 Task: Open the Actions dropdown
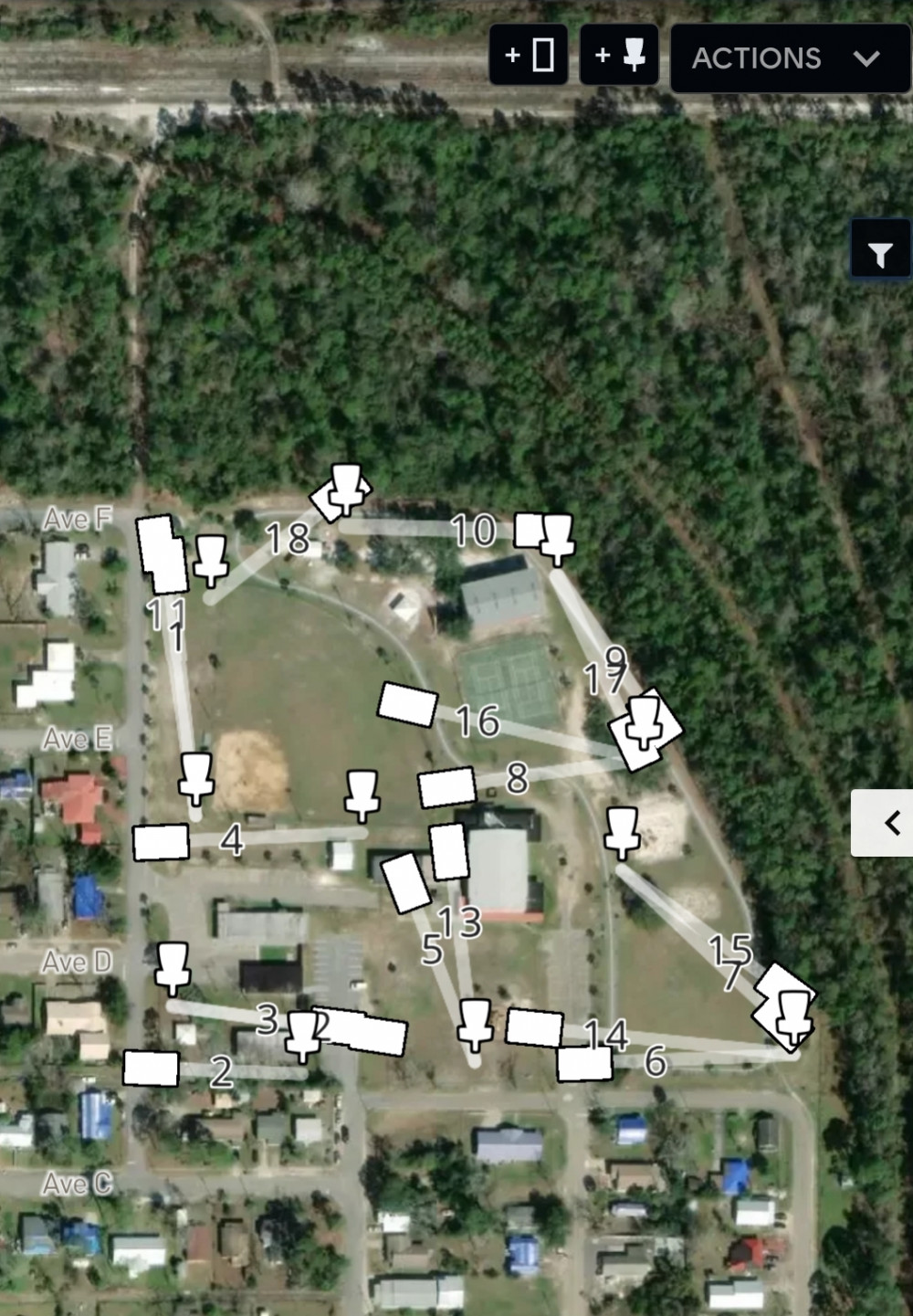tap(790, 58)
